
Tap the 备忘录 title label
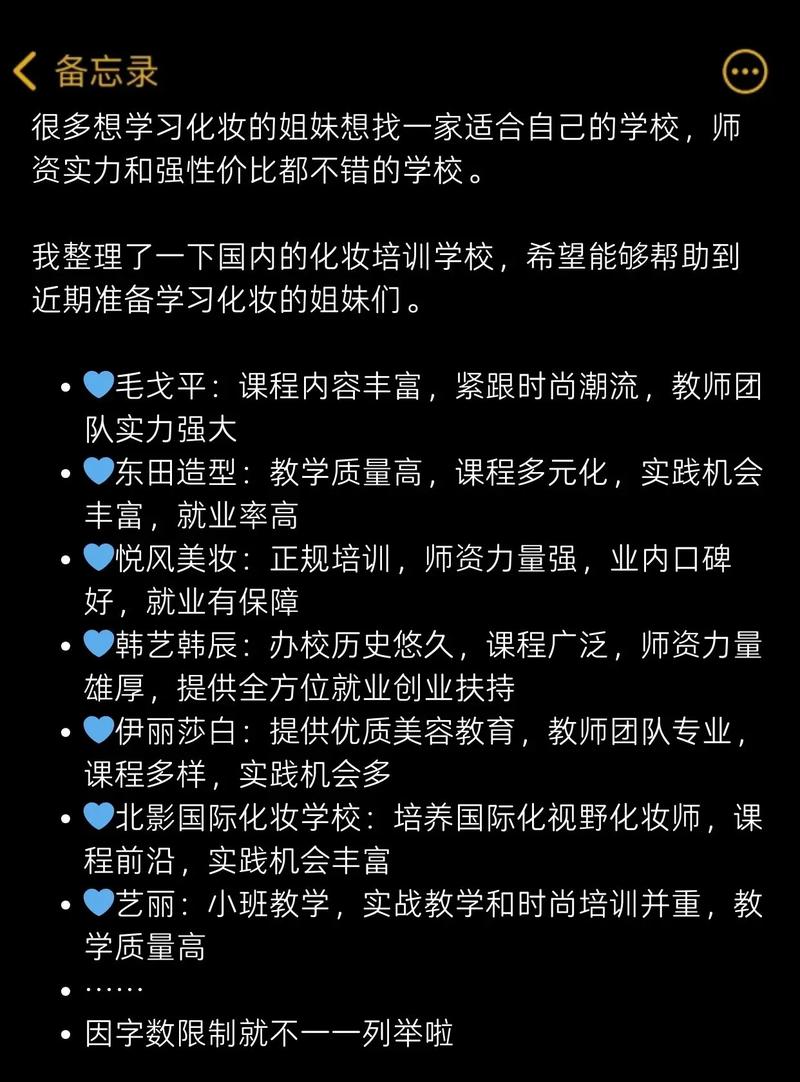pyautogui.click(x=105, y=70)
